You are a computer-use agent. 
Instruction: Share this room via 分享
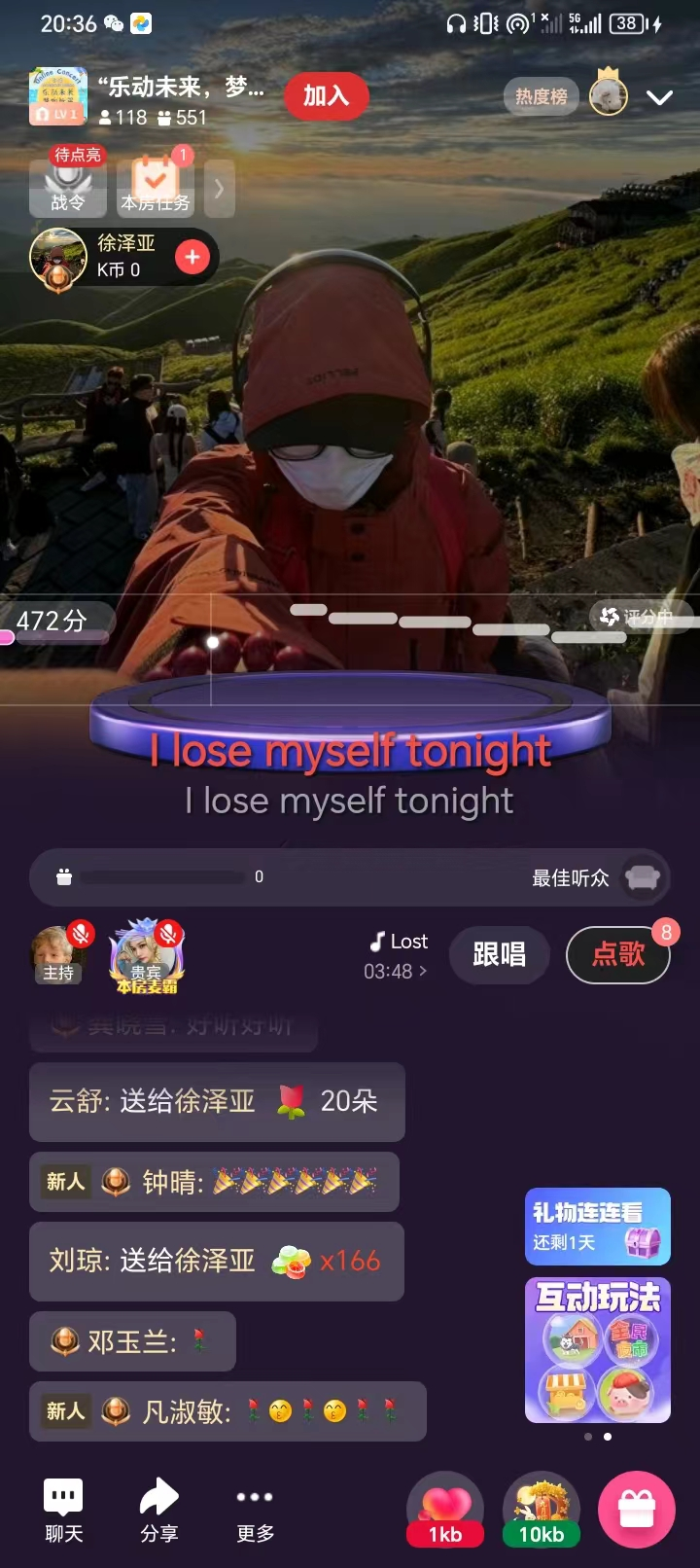point(159,1510)
